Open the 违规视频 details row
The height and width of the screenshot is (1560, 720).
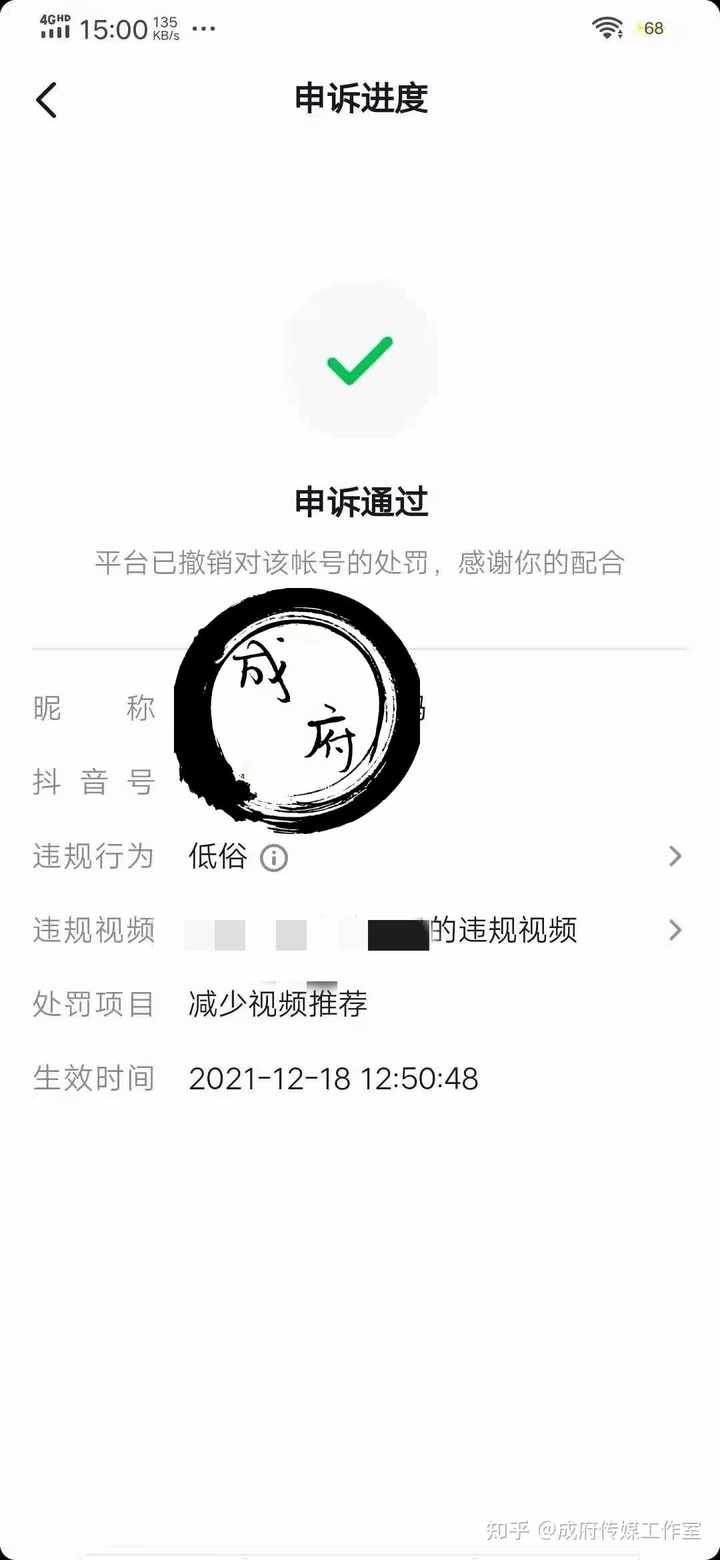674,930
